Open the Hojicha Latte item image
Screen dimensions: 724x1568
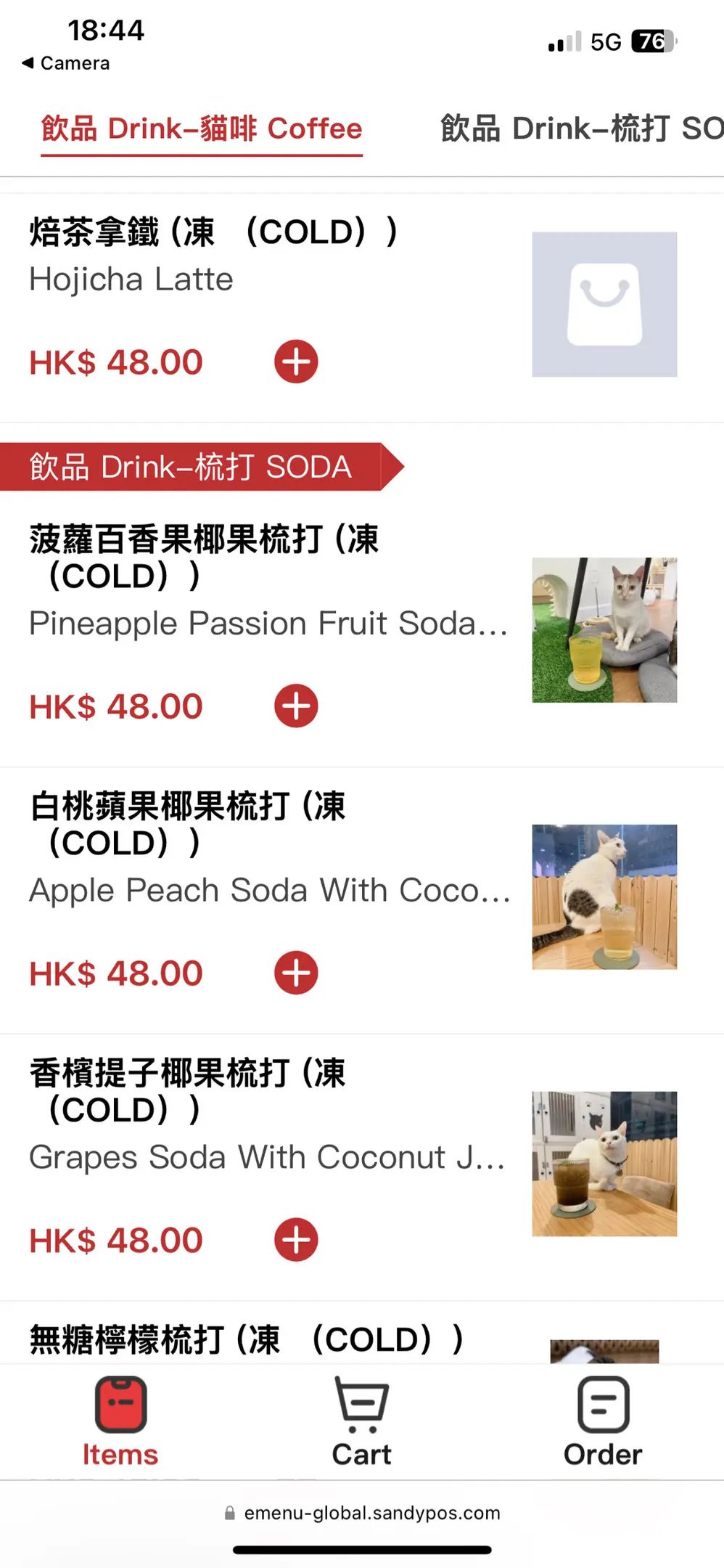click(604, 304)
